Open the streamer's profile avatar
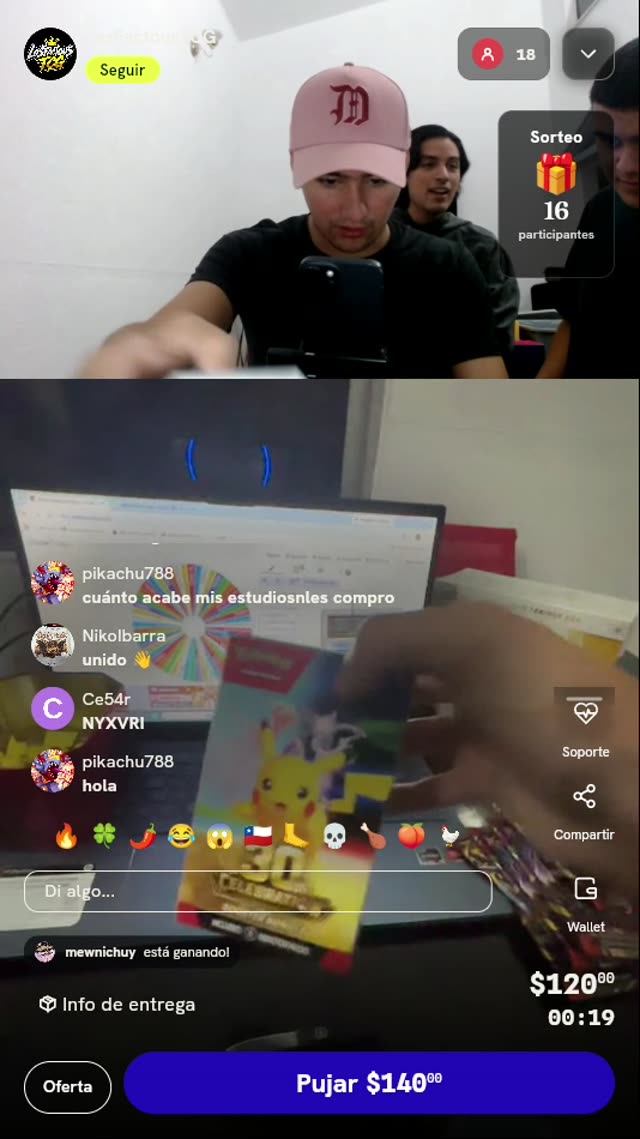The width and height of the screenshot is (640, 1139). (x=50, y=54)
